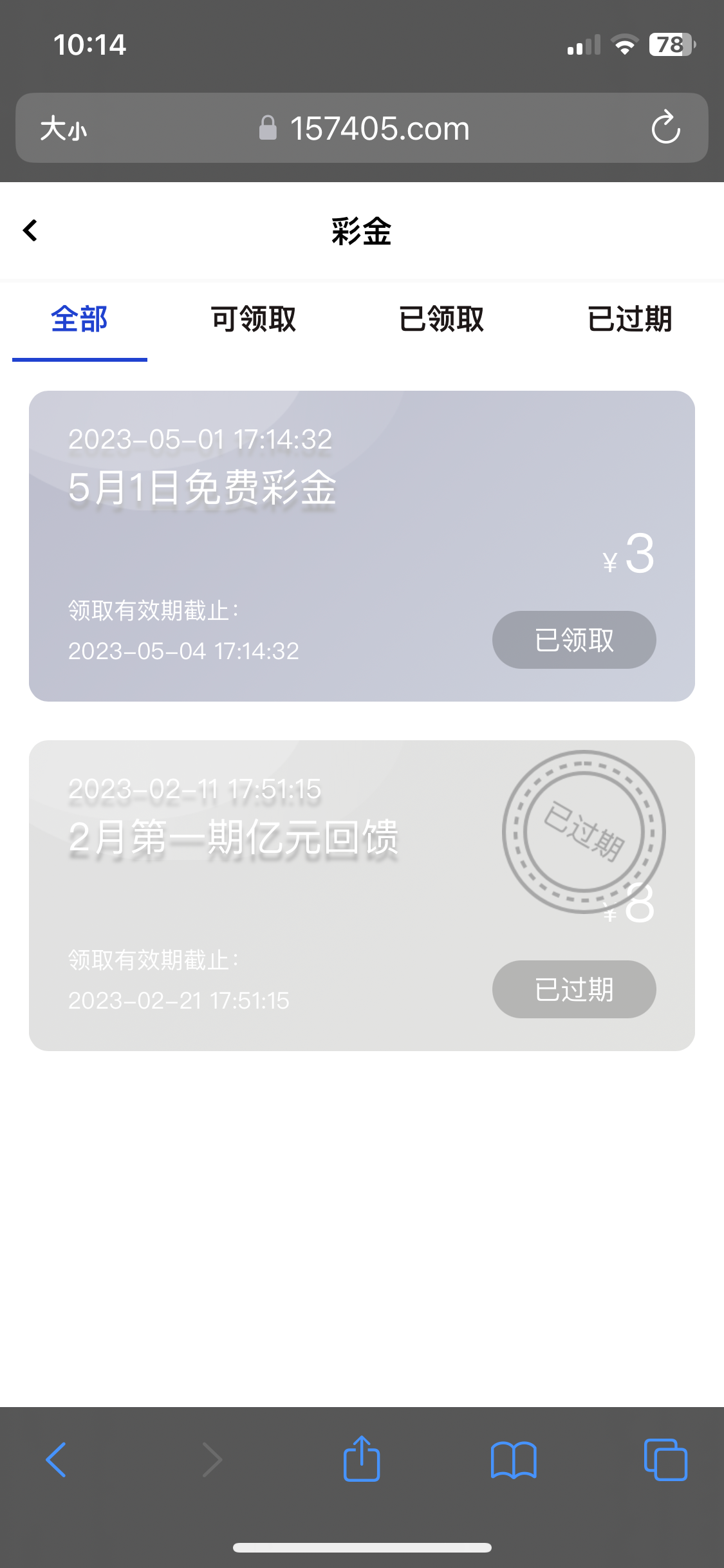Tap 已领取 button on 5月1日免费彩金 card

point(574,640)
